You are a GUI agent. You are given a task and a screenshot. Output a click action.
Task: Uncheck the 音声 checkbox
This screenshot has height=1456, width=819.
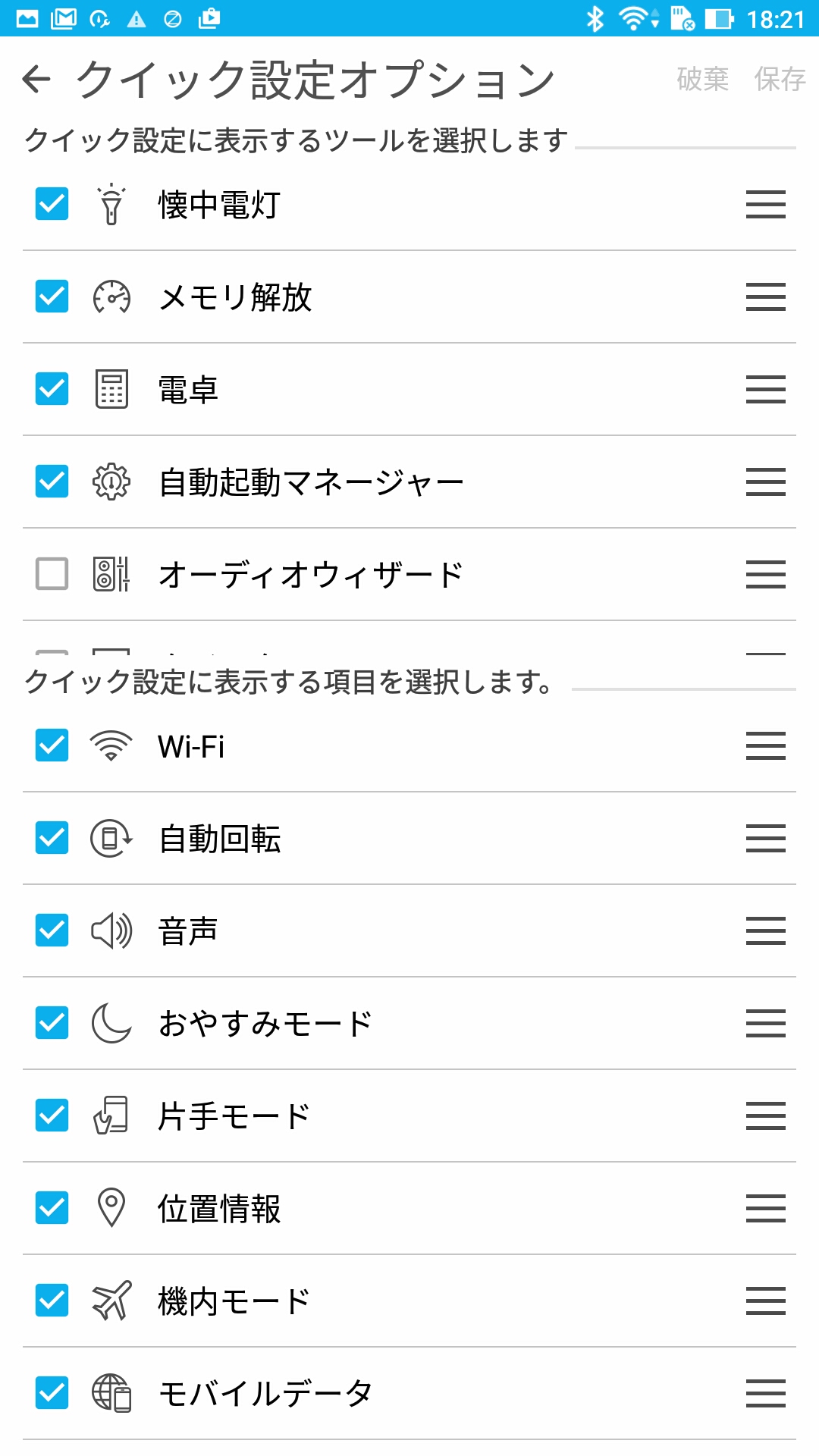[x=52, y=930]
